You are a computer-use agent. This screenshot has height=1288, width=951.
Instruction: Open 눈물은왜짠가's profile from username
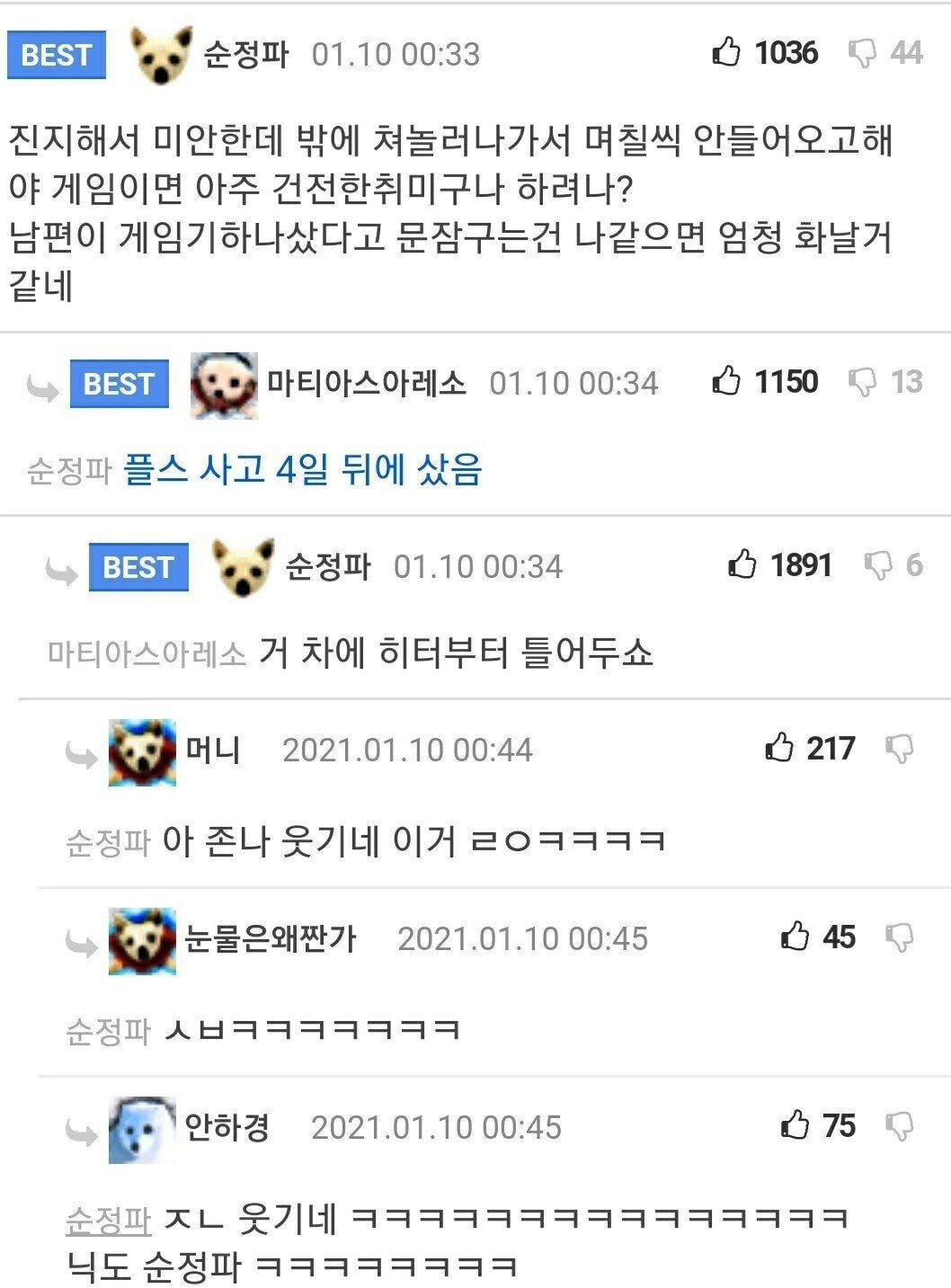click(270, 938)
